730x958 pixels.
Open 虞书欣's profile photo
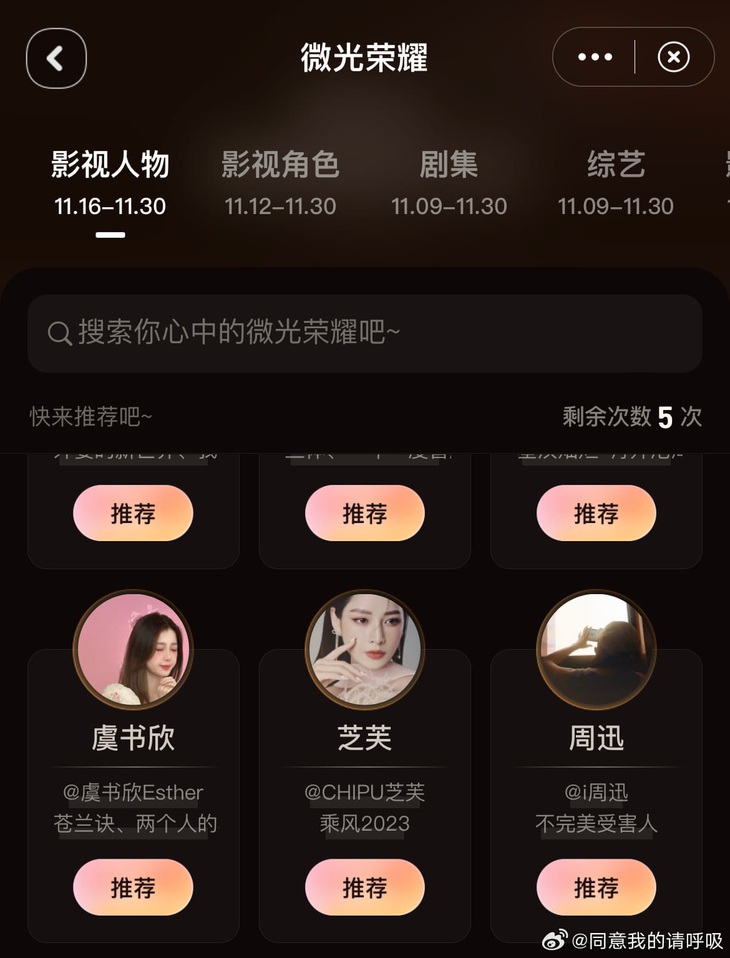pyautogui.click(x=133, y=649)
